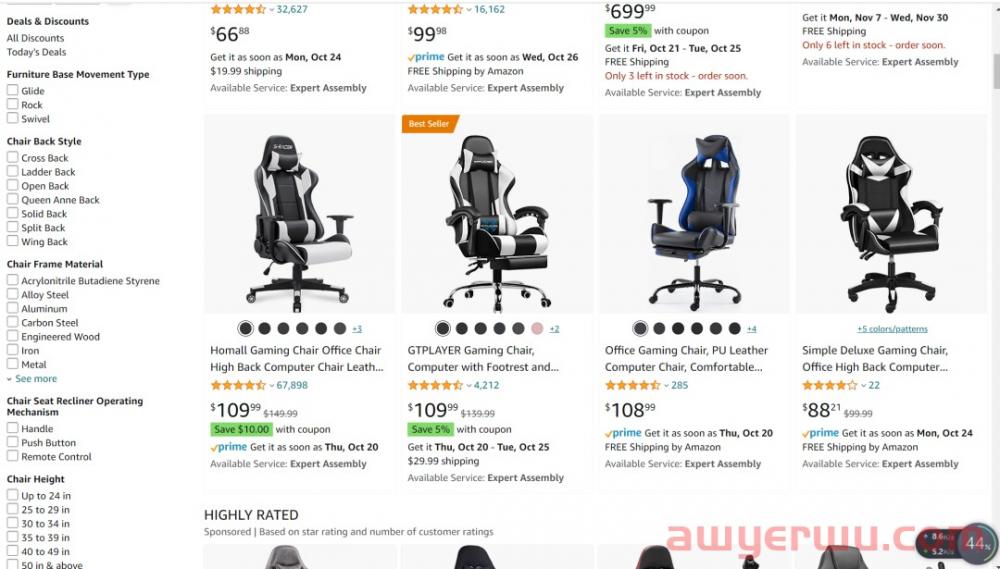The image size is (1000, 569).
Task: Pick the pink color swatch on GTPLAYER
Action: [537, 329]
